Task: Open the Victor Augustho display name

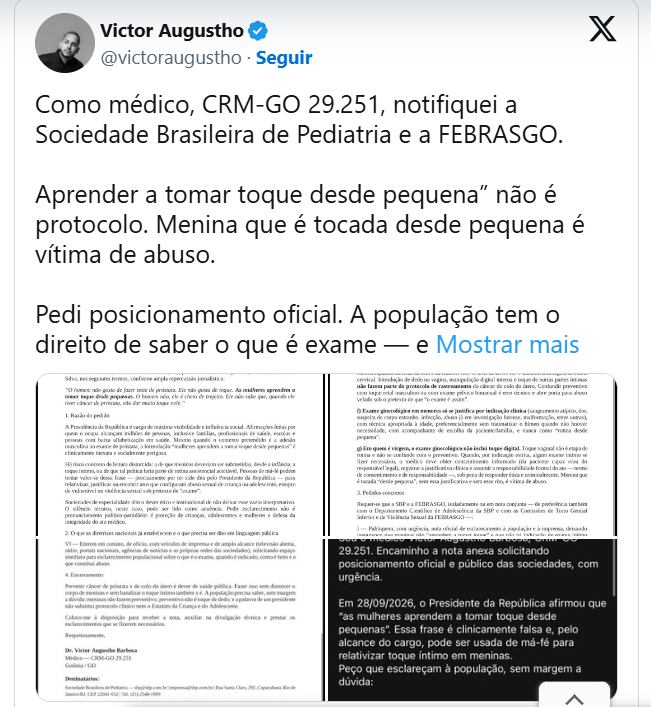Action: point(172,31)
